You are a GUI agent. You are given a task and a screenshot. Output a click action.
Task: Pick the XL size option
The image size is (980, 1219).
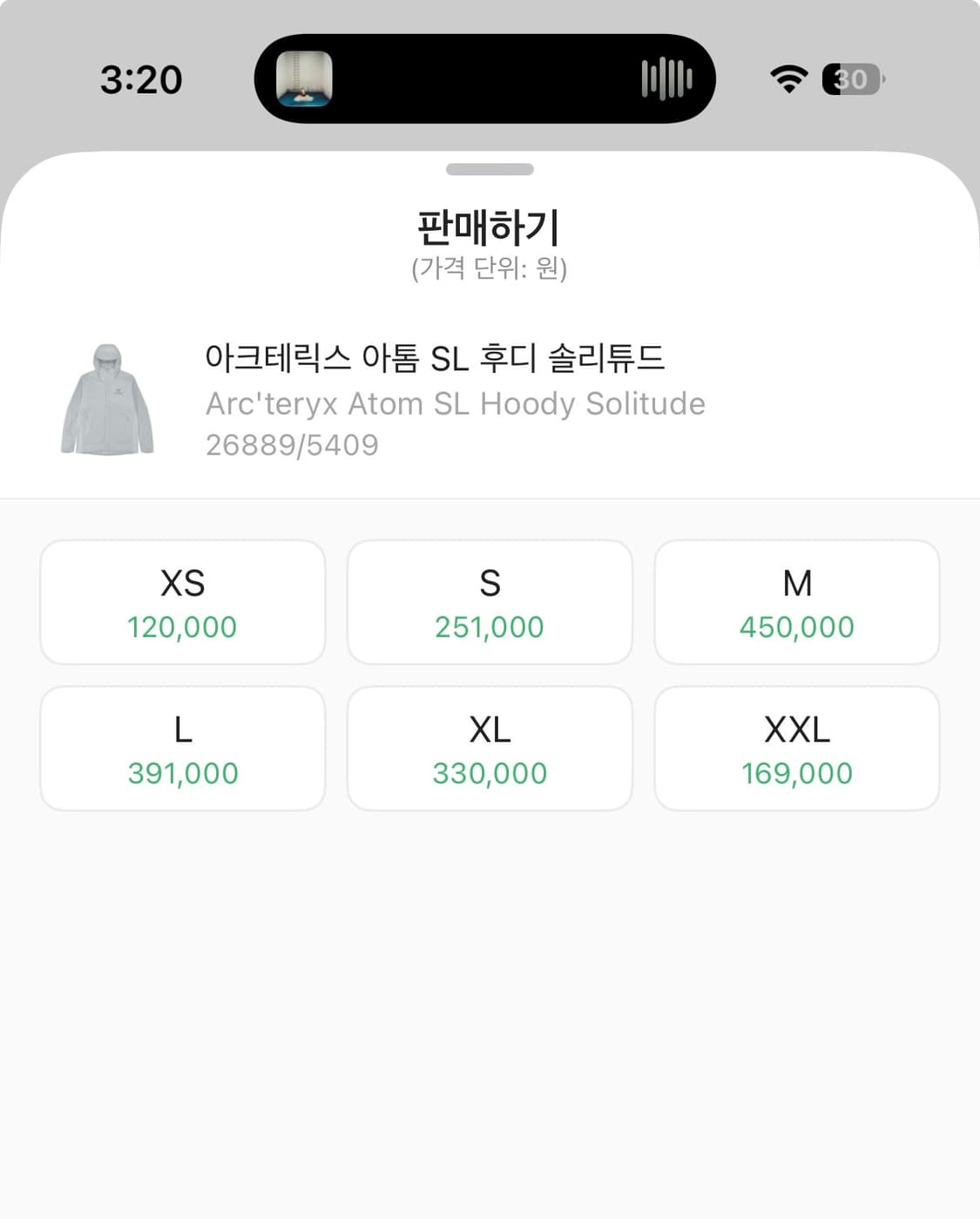490,748
